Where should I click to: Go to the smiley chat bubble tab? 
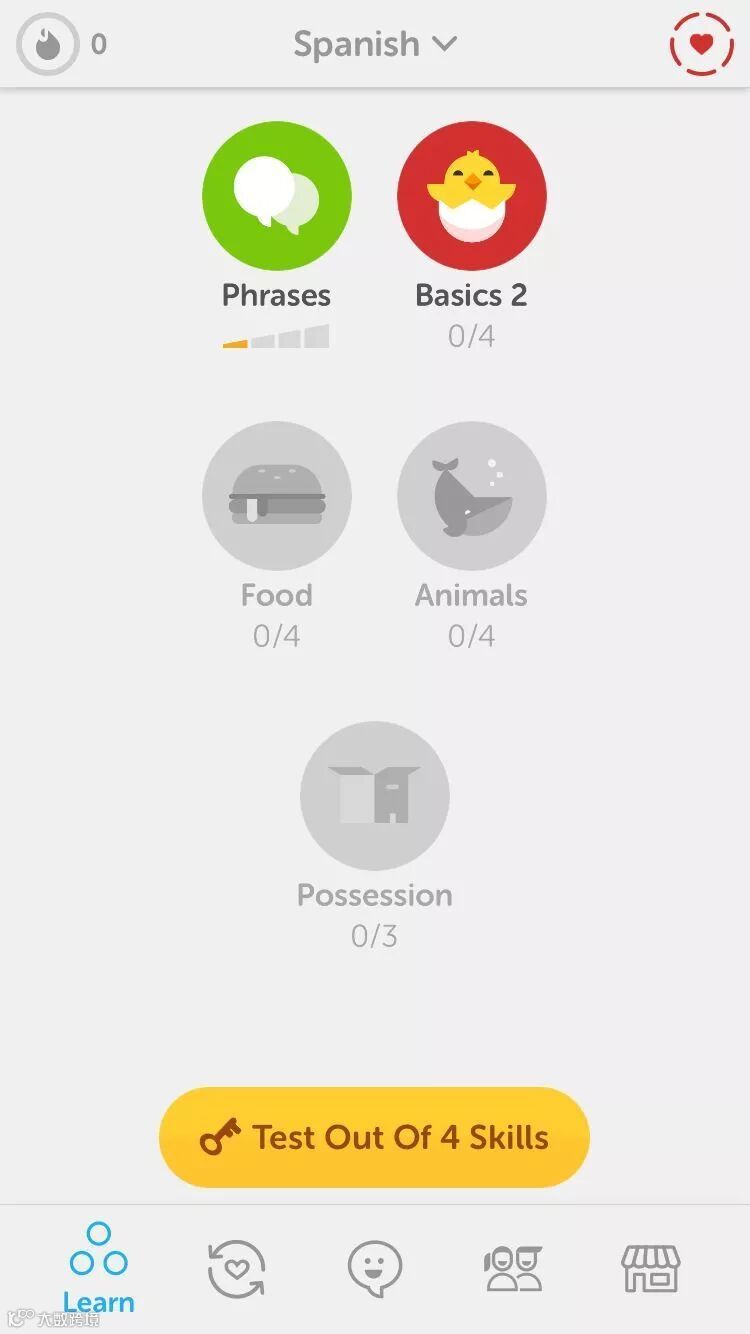375,1268
